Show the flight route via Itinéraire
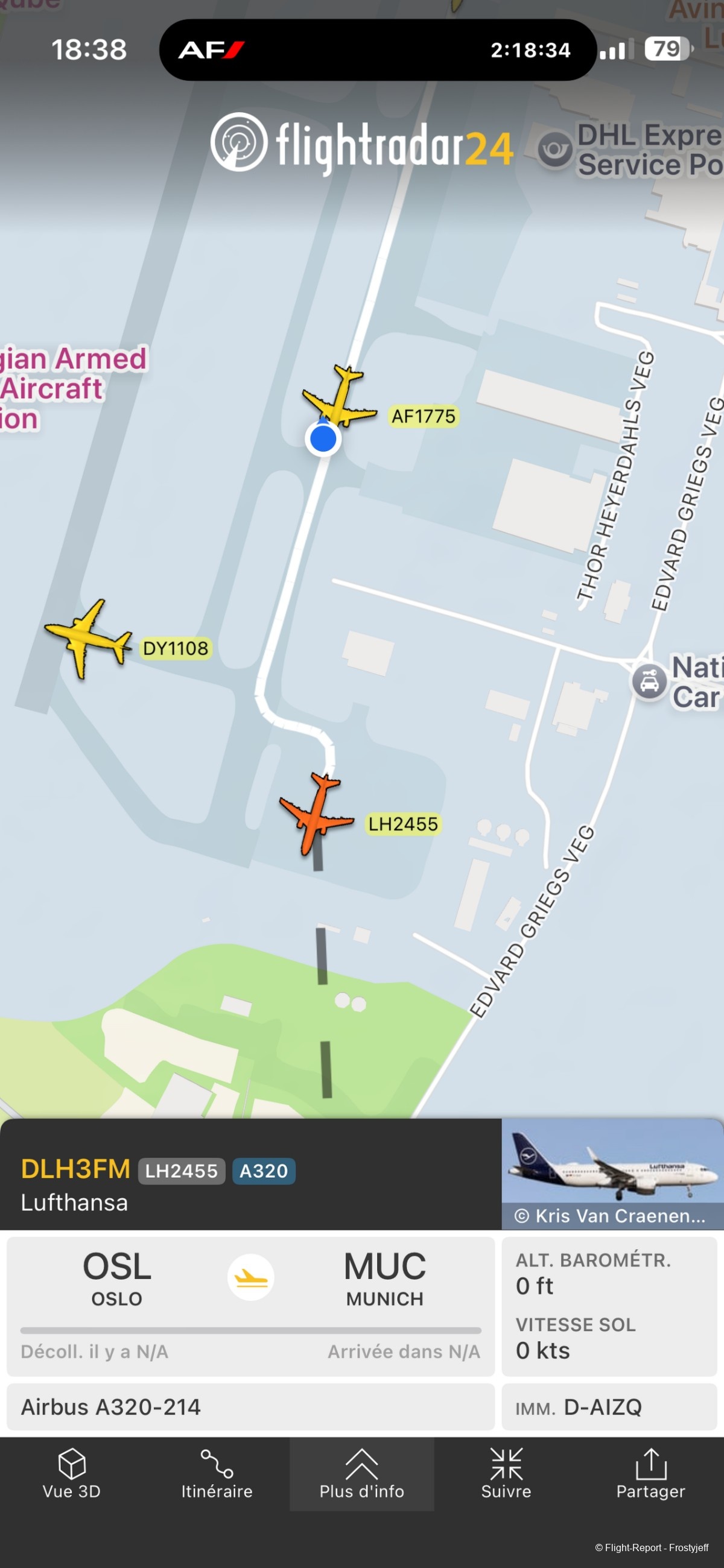Screen dimensions: 724x1568 217,1474
